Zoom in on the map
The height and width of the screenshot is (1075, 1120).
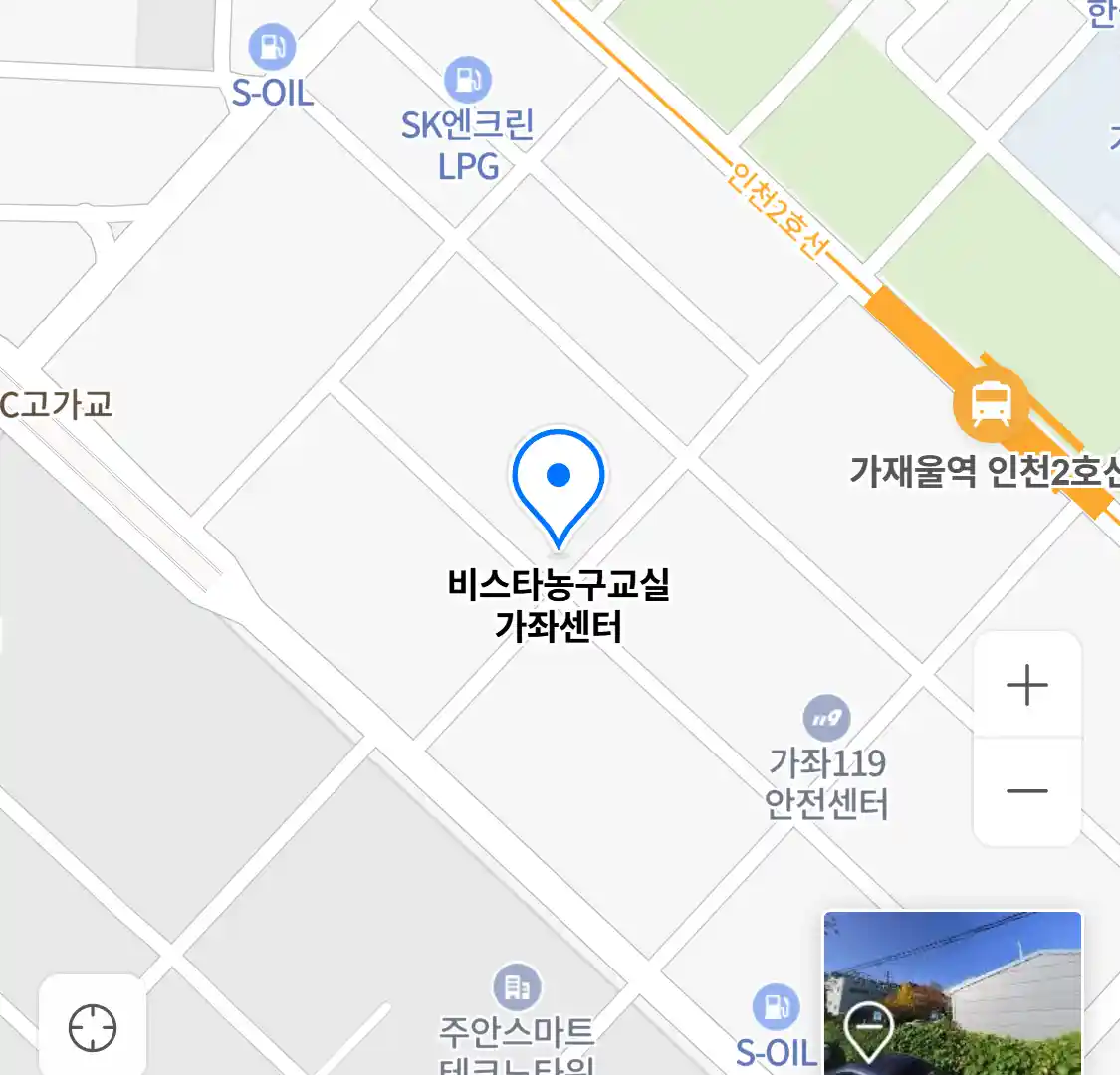pos(1026,686)
